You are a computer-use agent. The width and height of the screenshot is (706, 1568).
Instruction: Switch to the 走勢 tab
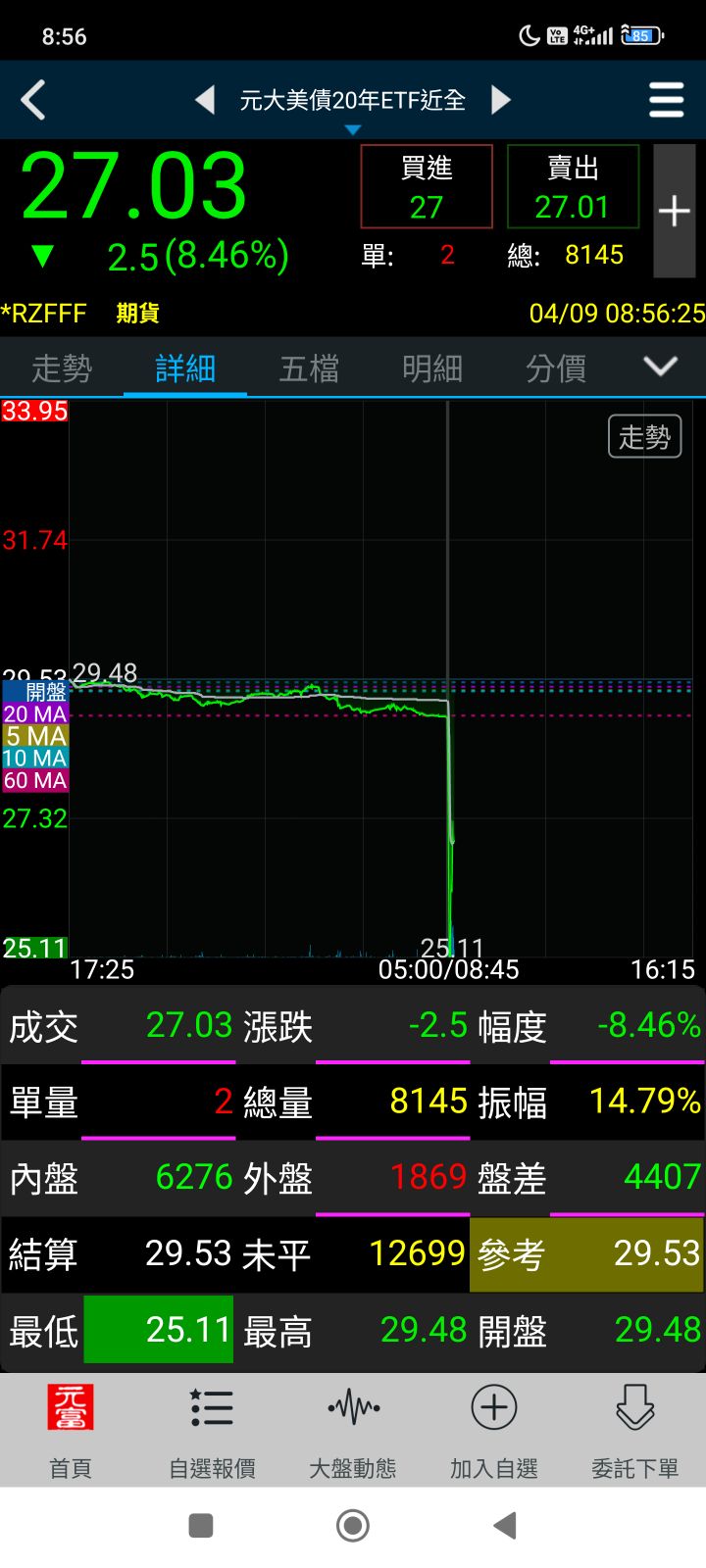tap(62, 368)
